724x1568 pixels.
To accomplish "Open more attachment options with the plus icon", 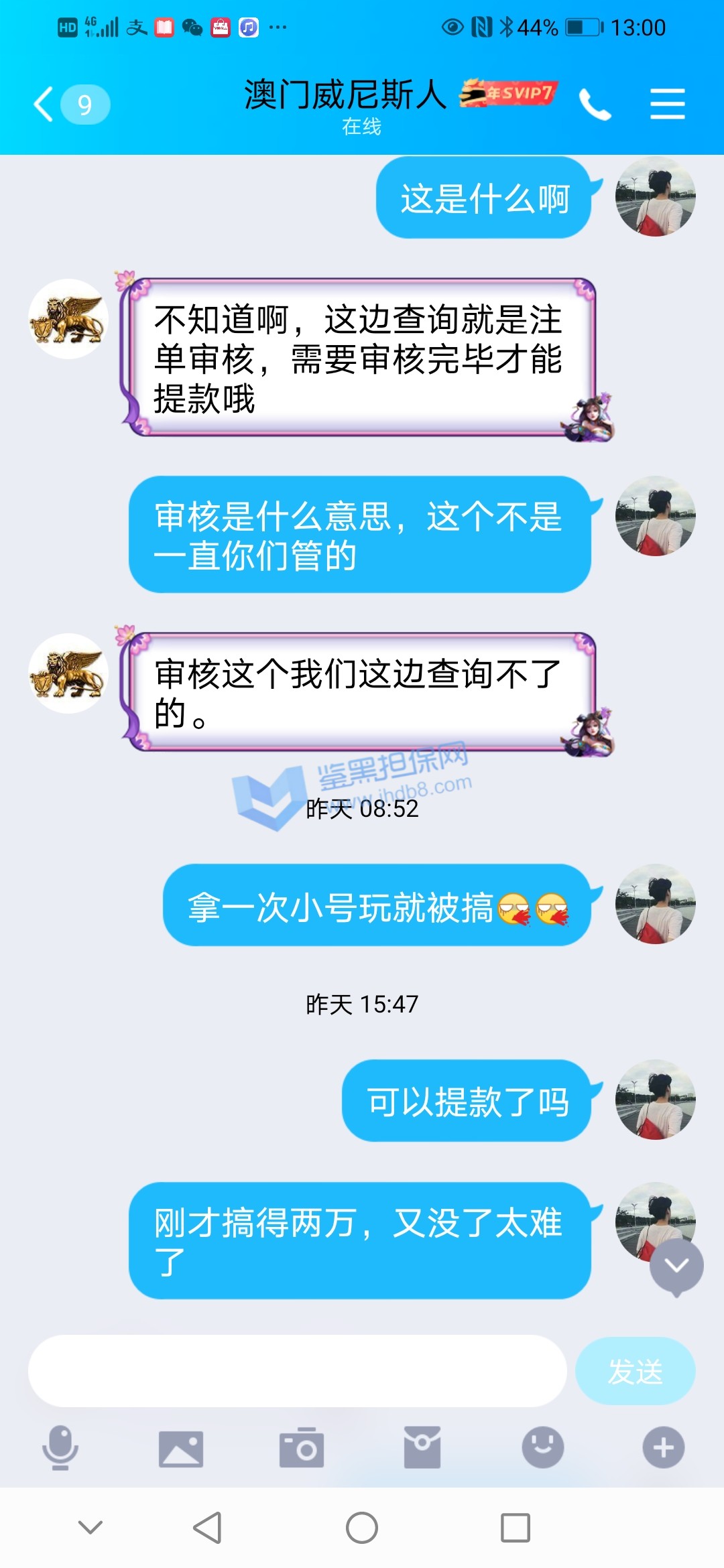I will click(664, 1447).
